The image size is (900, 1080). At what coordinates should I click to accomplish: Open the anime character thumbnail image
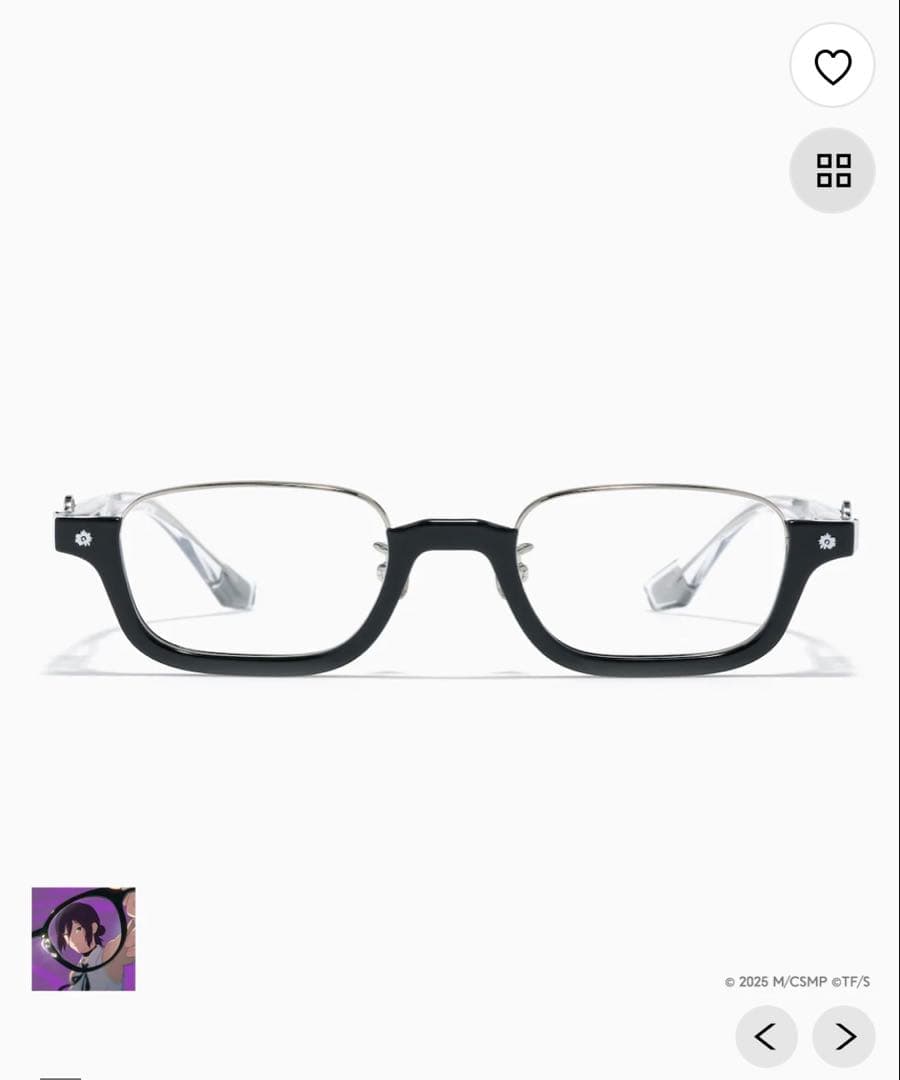click(x=83, y=938)
